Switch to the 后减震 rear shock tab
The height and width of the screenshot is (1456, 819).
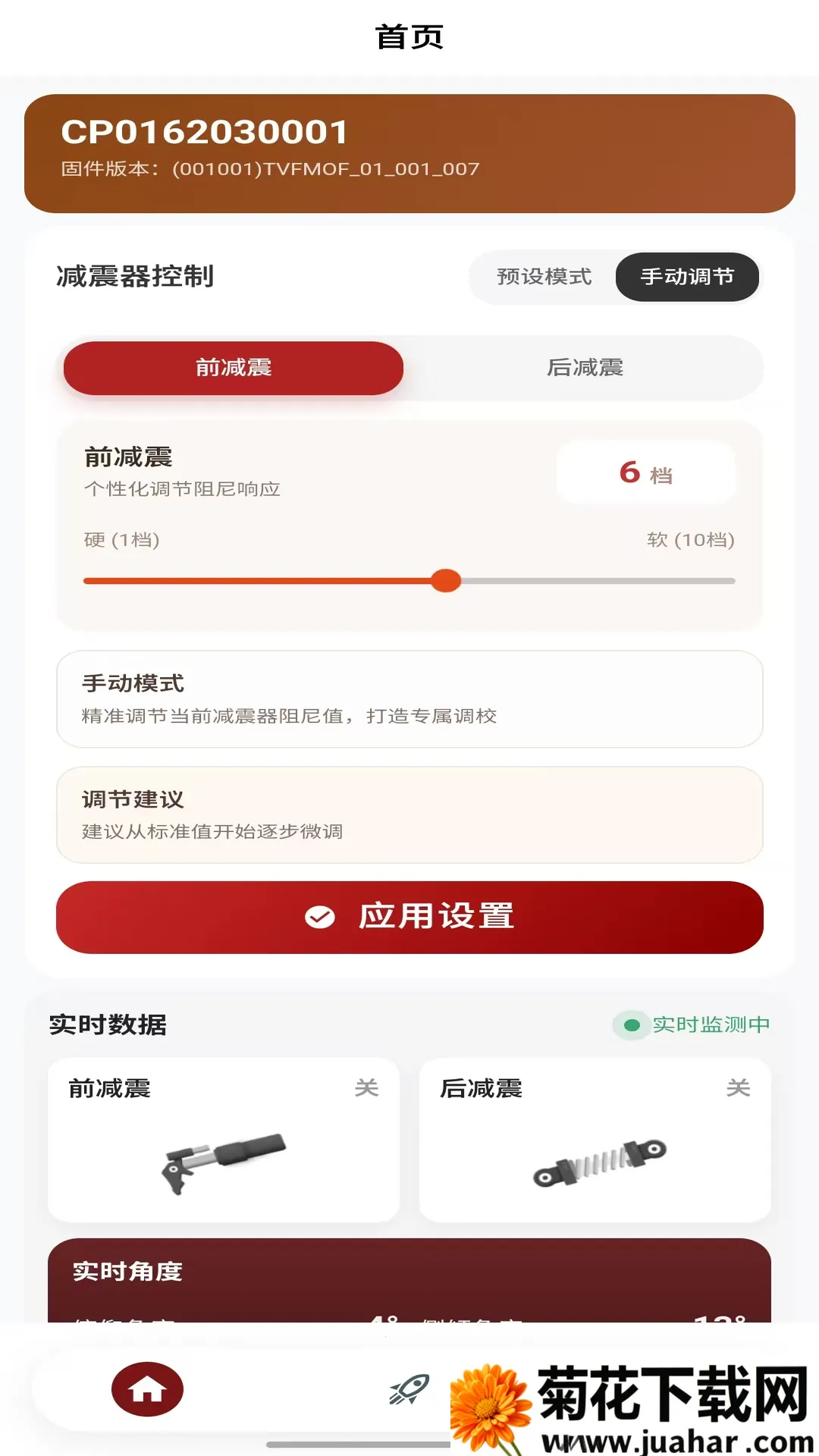click(585, 368)
